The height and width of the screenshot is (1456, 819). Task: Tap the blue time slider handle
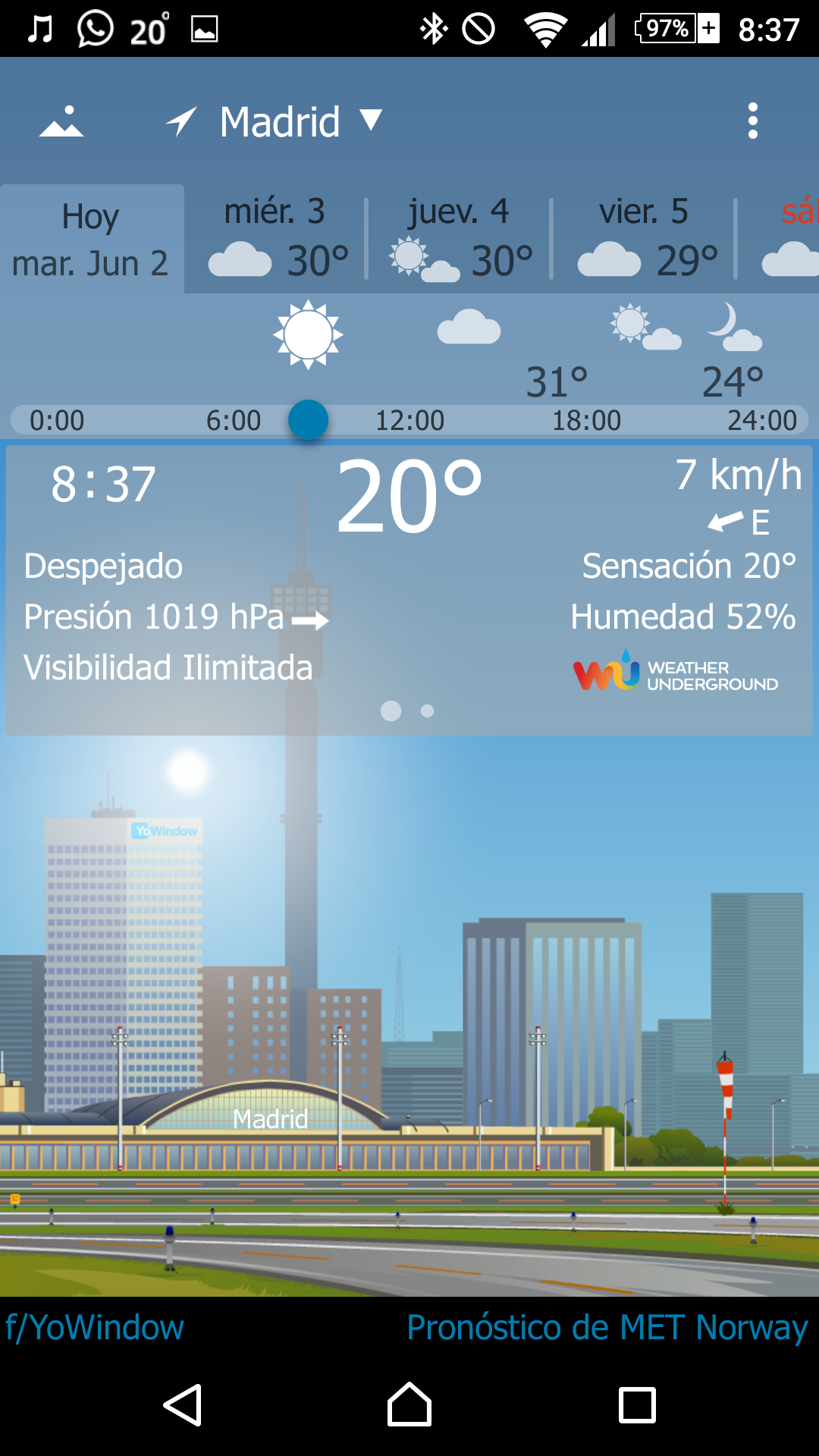pos(308,420)
